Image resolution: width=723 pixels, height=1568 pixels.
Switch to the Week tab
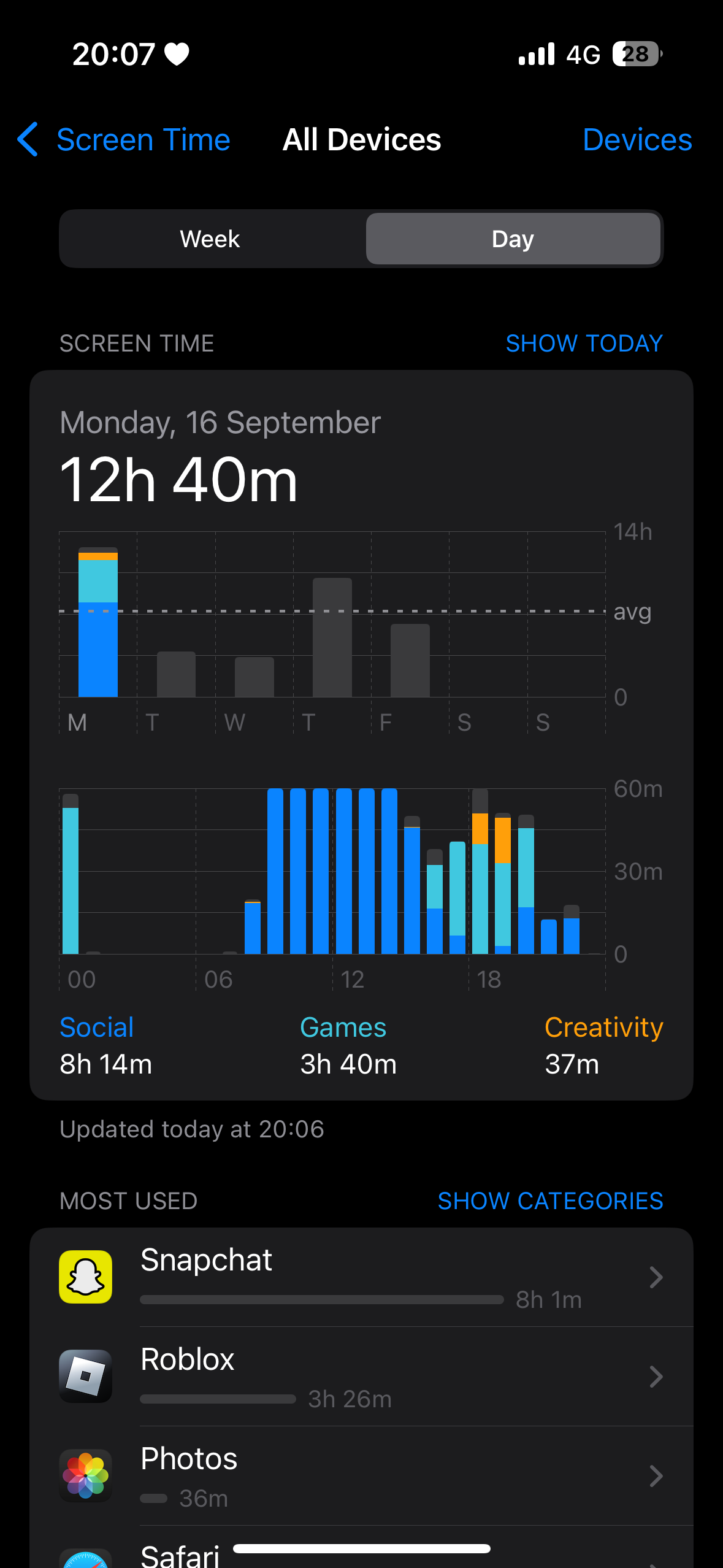pos(209,239)
